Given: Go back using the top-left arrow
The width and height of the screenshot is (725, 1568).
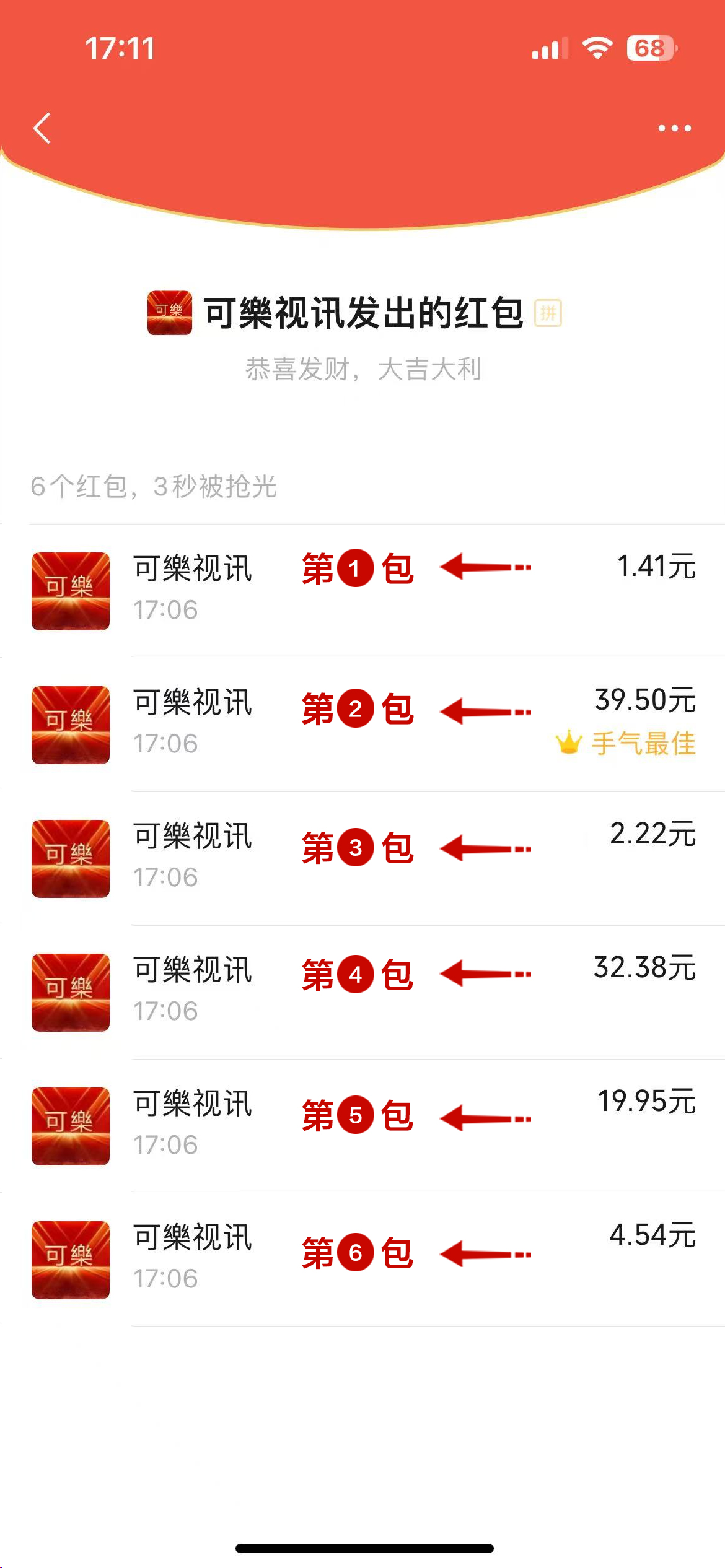Looking at the screenshot, I should pos(42,128).
